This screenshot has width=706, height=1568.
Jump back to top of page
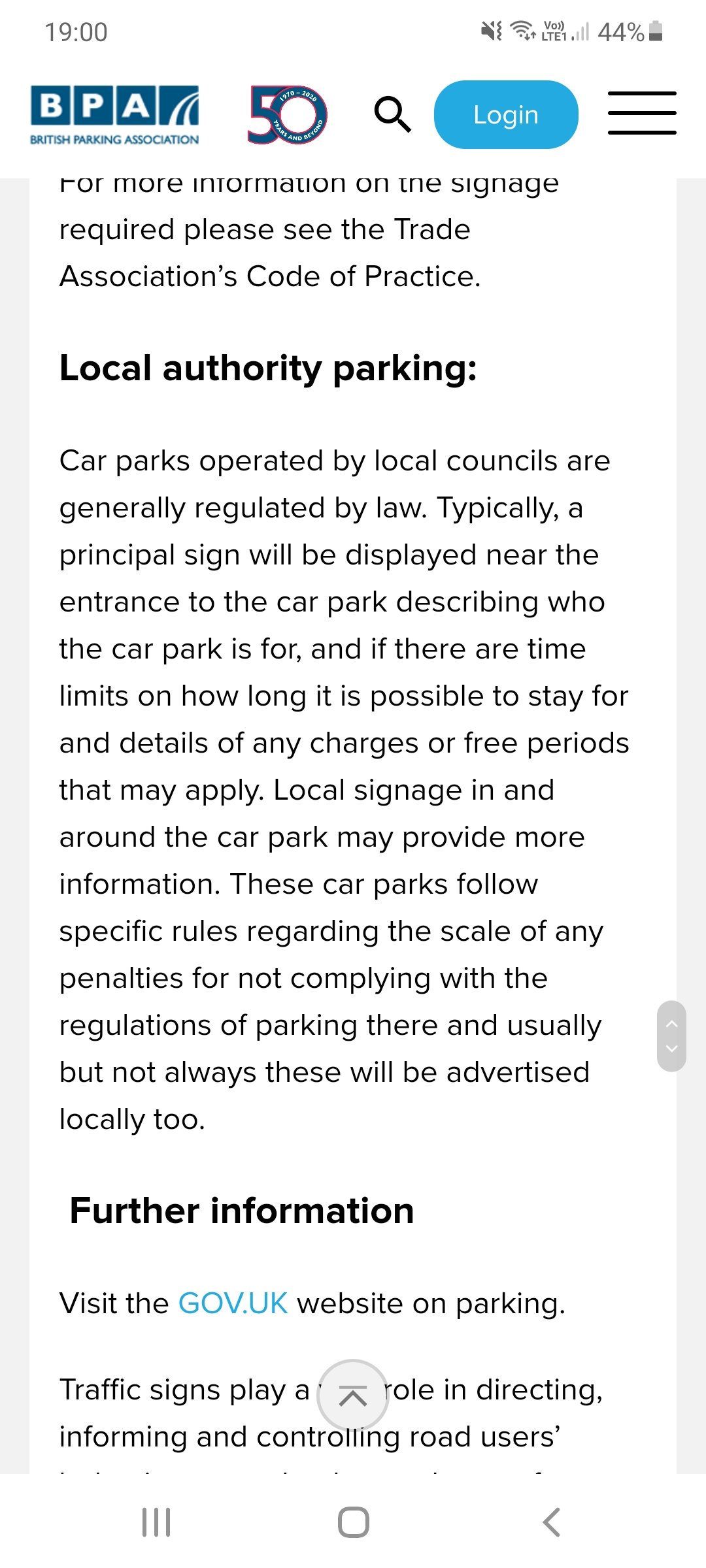click(x=353, y=1396)
